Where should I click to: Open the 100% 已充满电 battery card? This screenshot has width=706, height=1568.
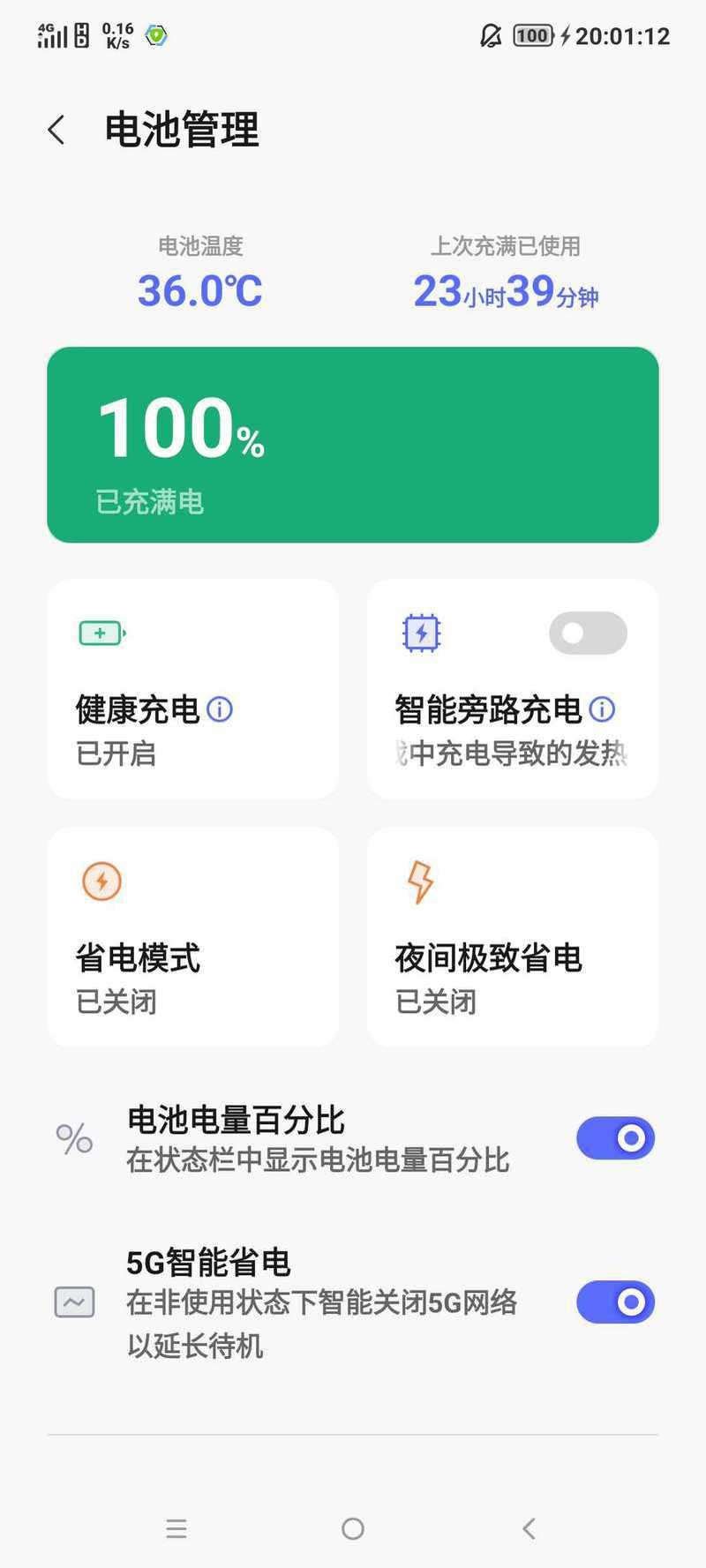click(353, 445)
